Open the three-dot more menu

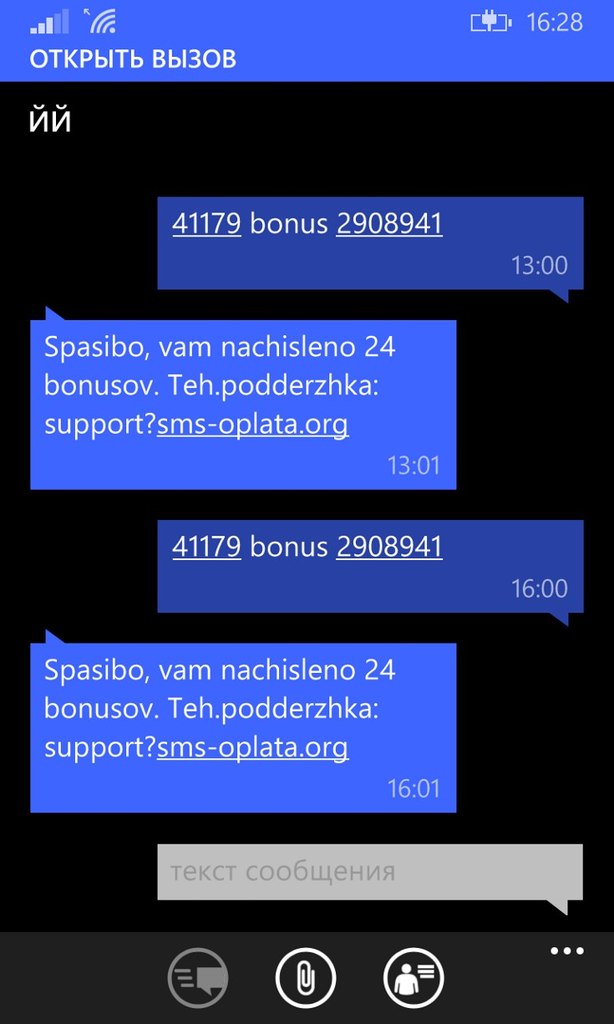[567, 951]
